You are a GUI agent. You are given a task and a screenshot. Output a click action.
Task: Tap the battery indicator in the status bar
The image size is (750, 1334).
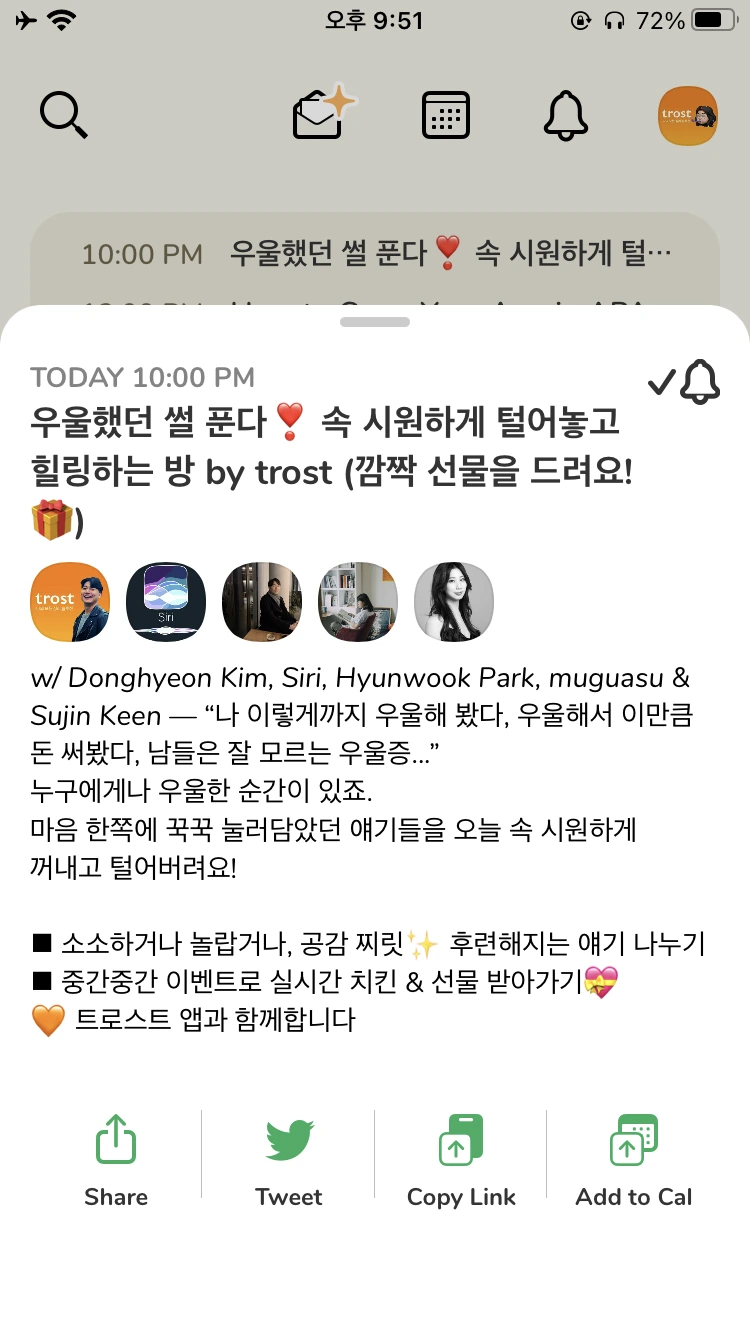[714, 18]
